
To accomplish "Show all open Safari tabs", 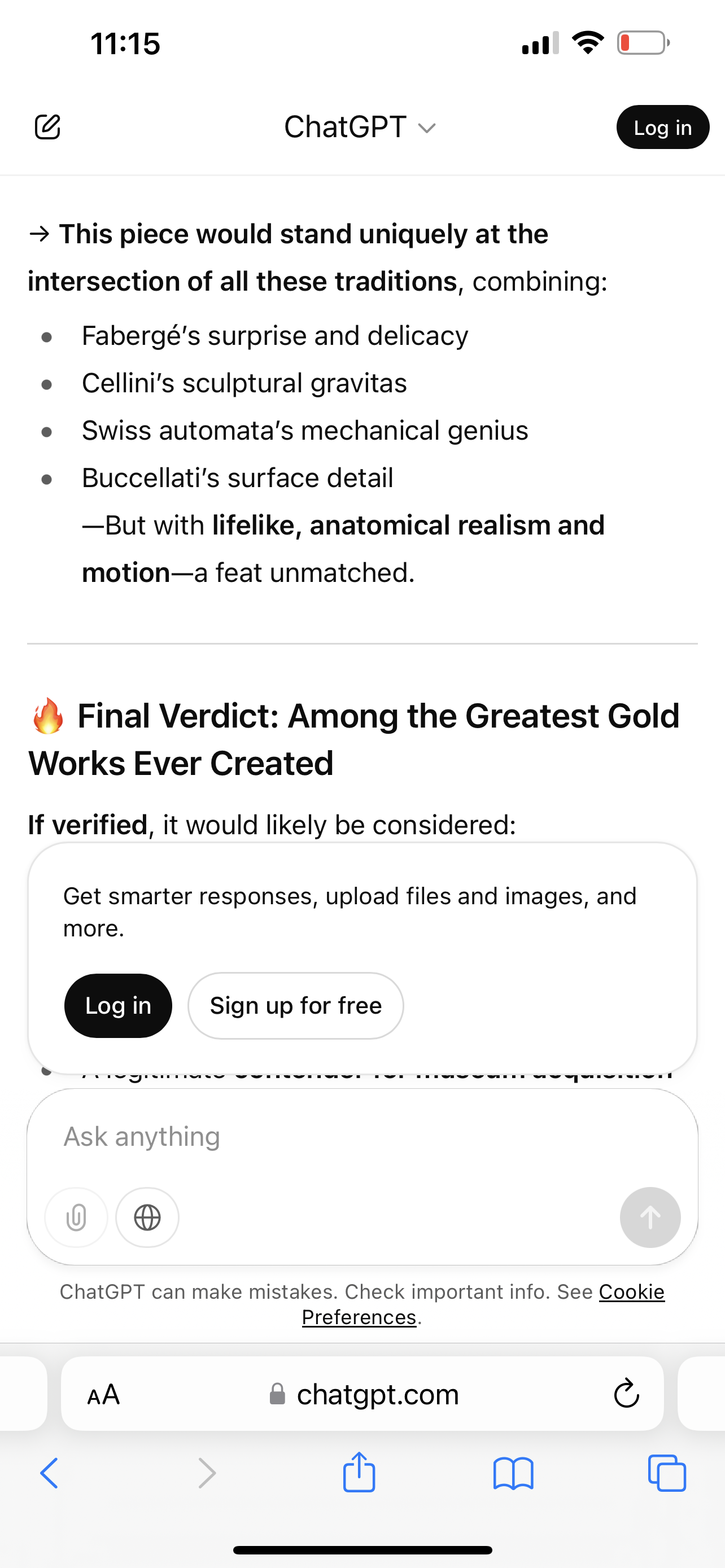I will pyautogui.click(x=667, y=1473).
